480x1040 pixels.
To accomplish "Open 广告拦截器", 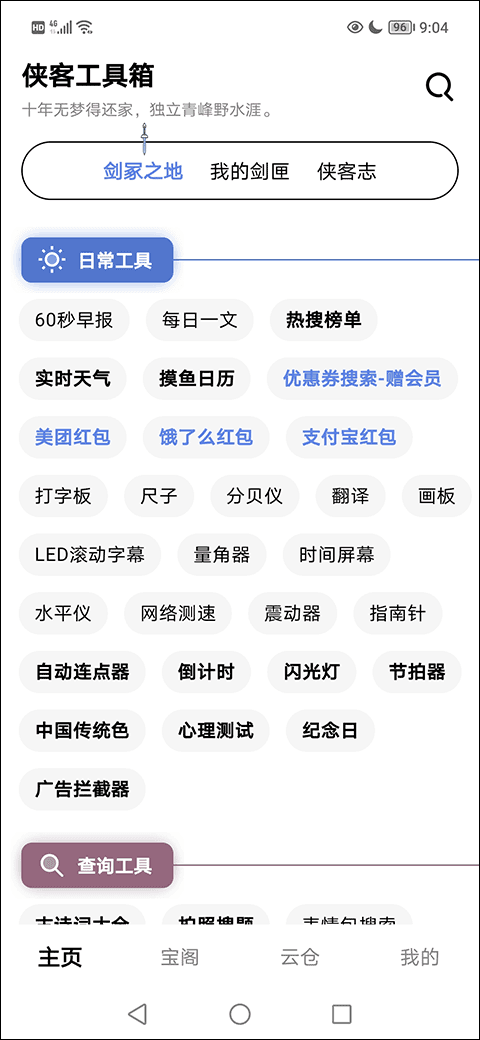I will (82, 789).
